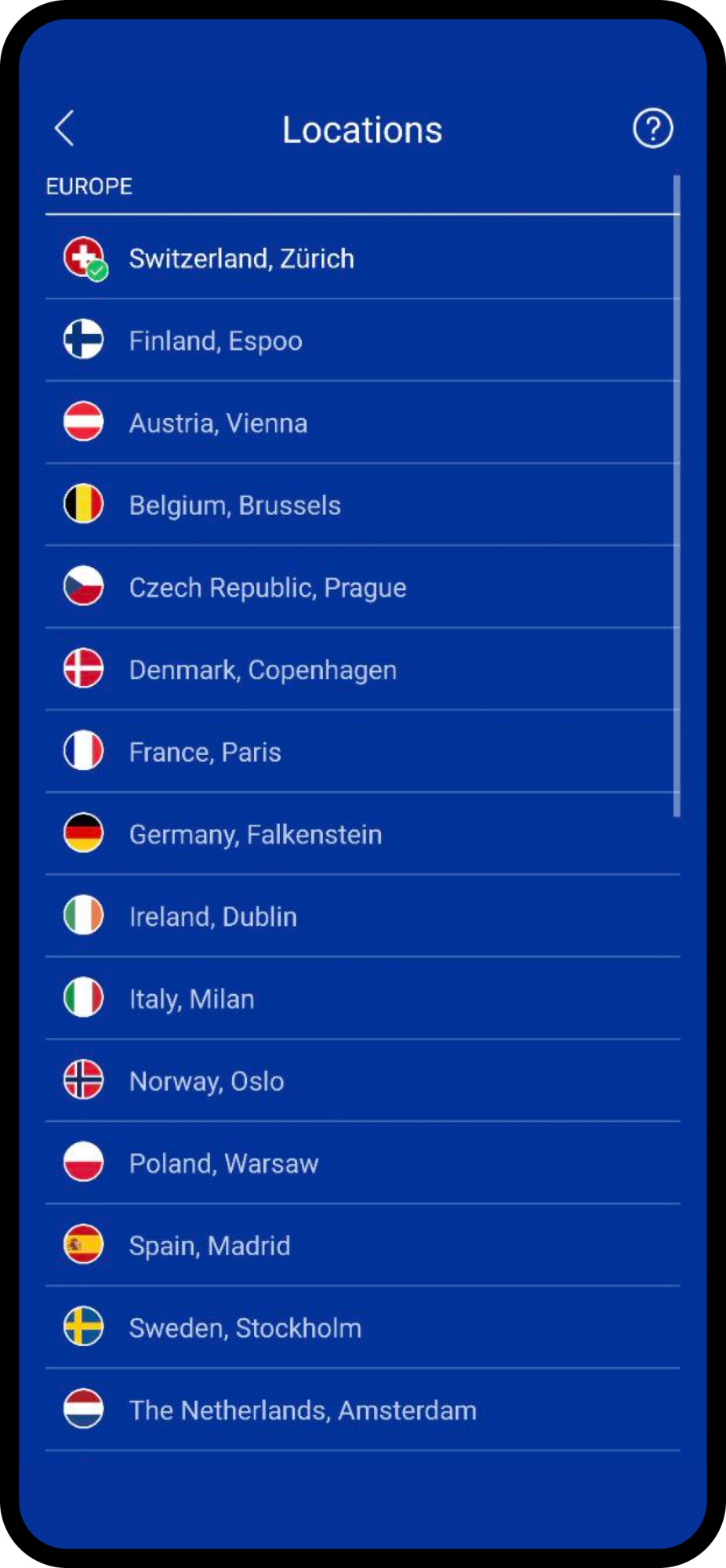The height and width of the screenshot is (1568, 726).
Task: Select France, Paris location
Action: pyautogui.click(x=362, y=752)
